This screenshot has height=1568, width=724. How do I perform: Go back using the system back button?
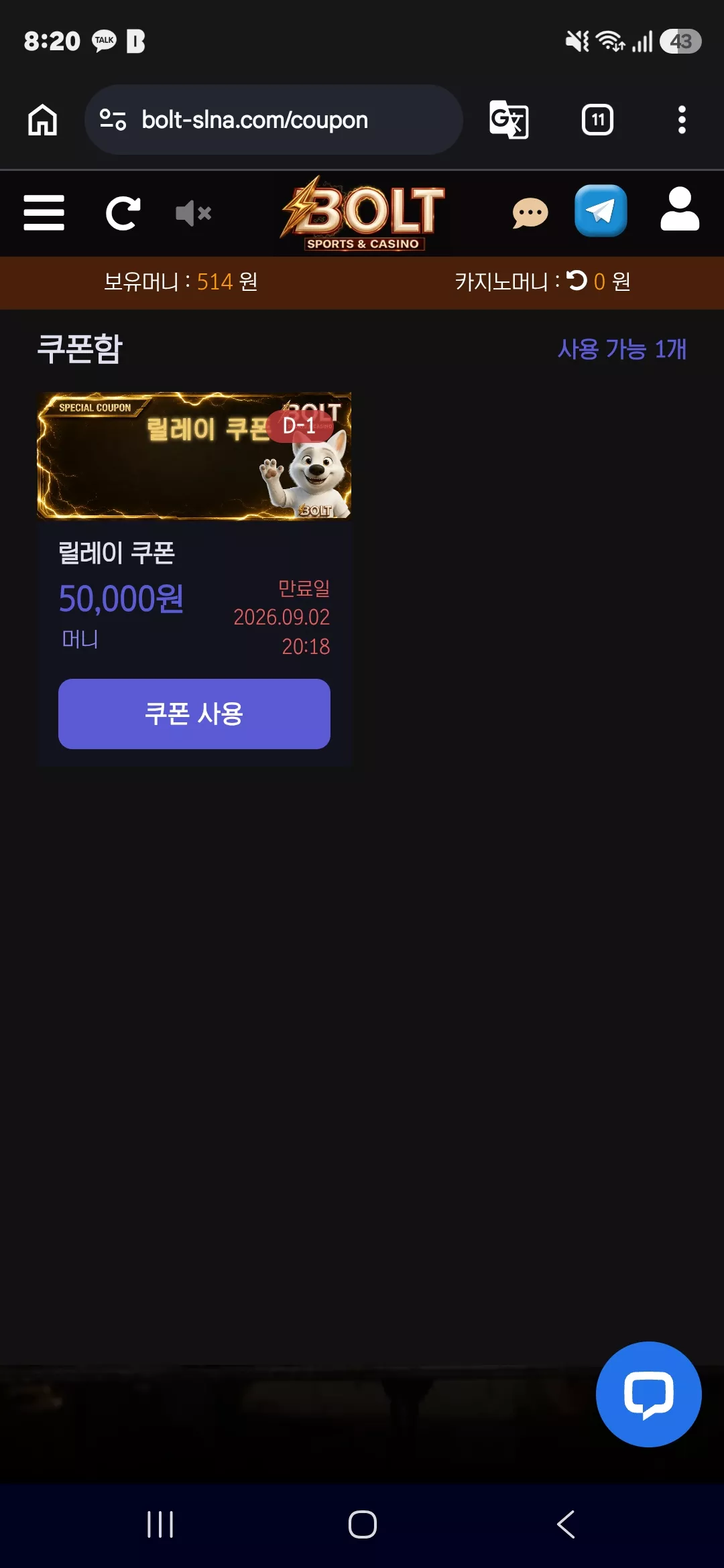(566, 1524)
